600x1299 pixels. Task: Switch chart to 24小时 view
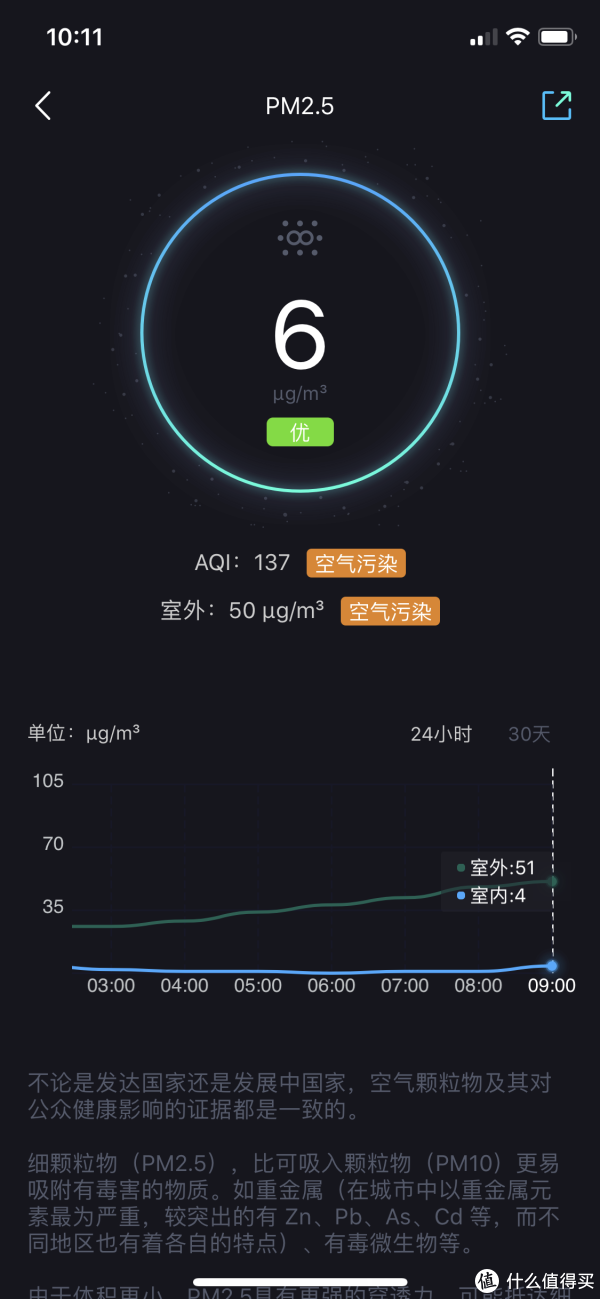[440, 734]
